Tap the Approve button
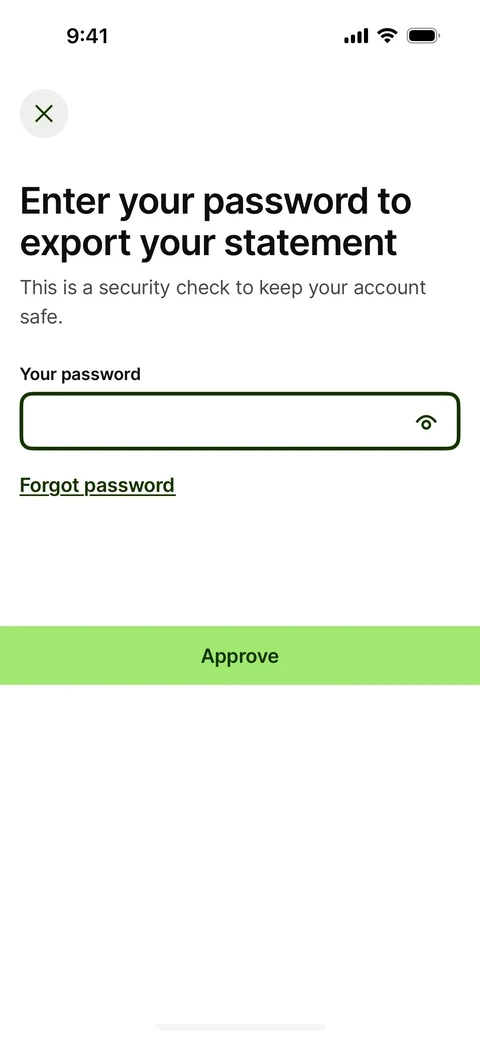The height and width of the screenshot is (1040, 480). pos(240,655)
